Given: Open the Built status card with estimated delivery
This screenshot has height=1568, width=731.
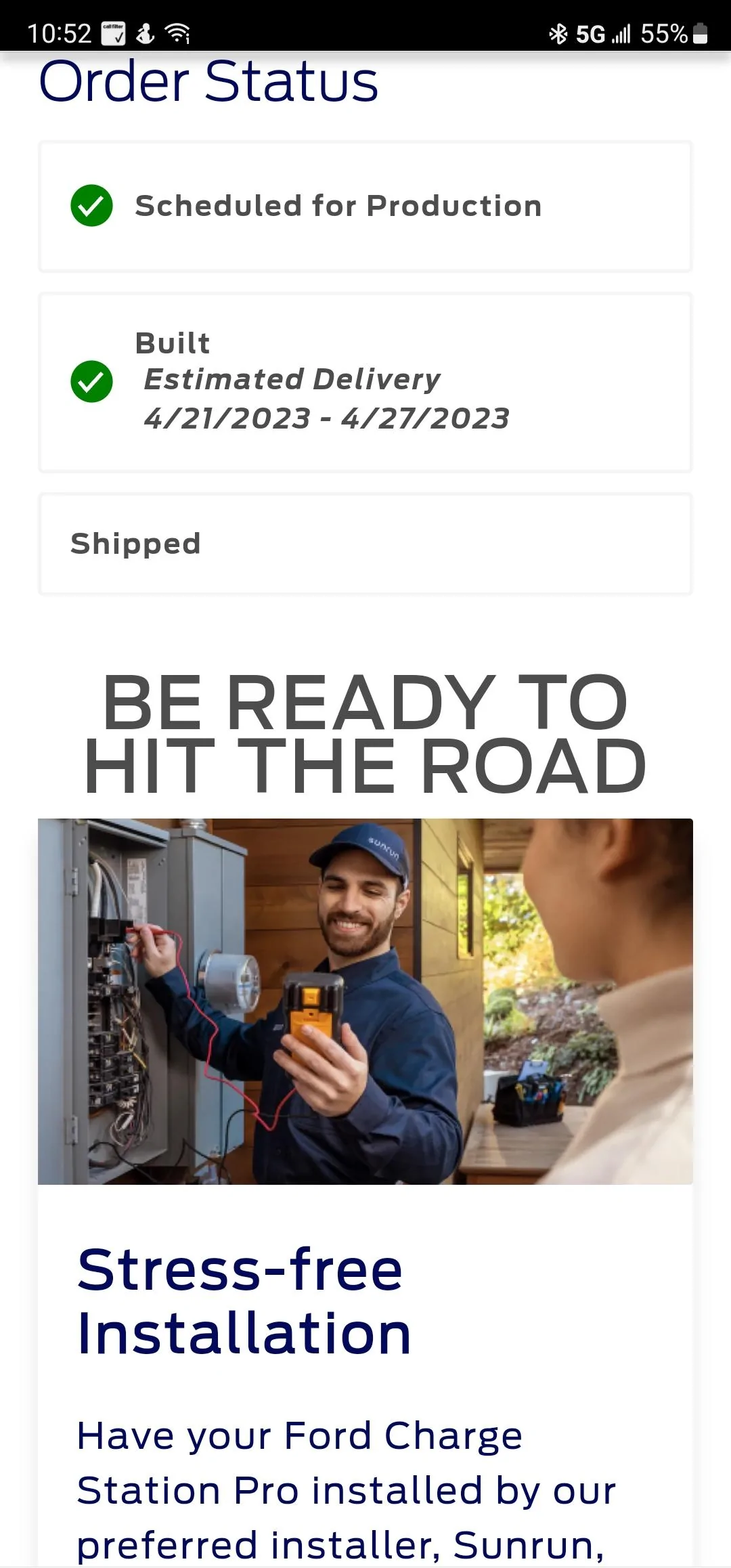Looking at the screenshot, I should click(x=365, y=382).
